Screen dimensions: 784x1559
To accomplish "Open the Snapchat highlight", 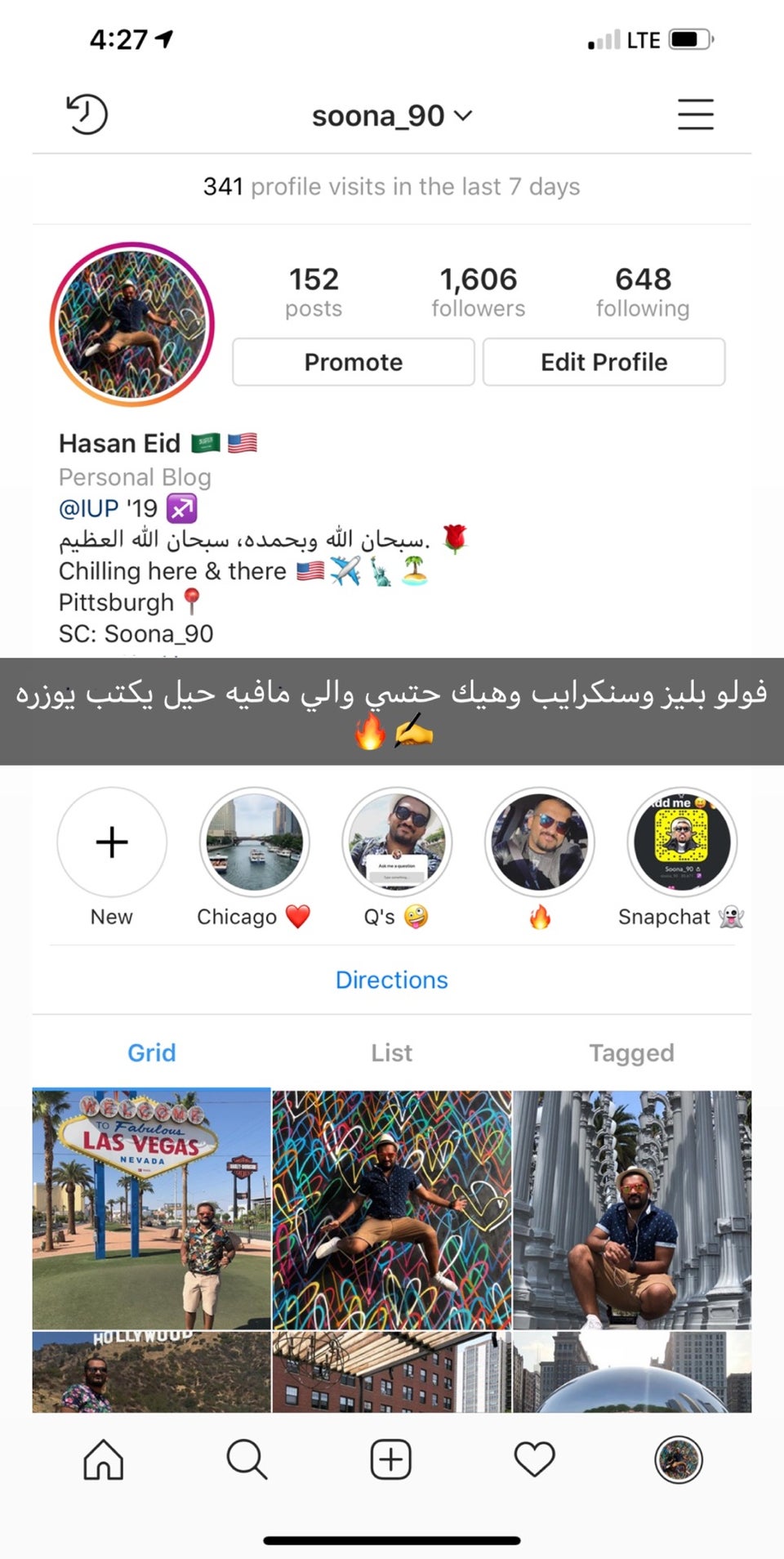I will coord(681,842).
